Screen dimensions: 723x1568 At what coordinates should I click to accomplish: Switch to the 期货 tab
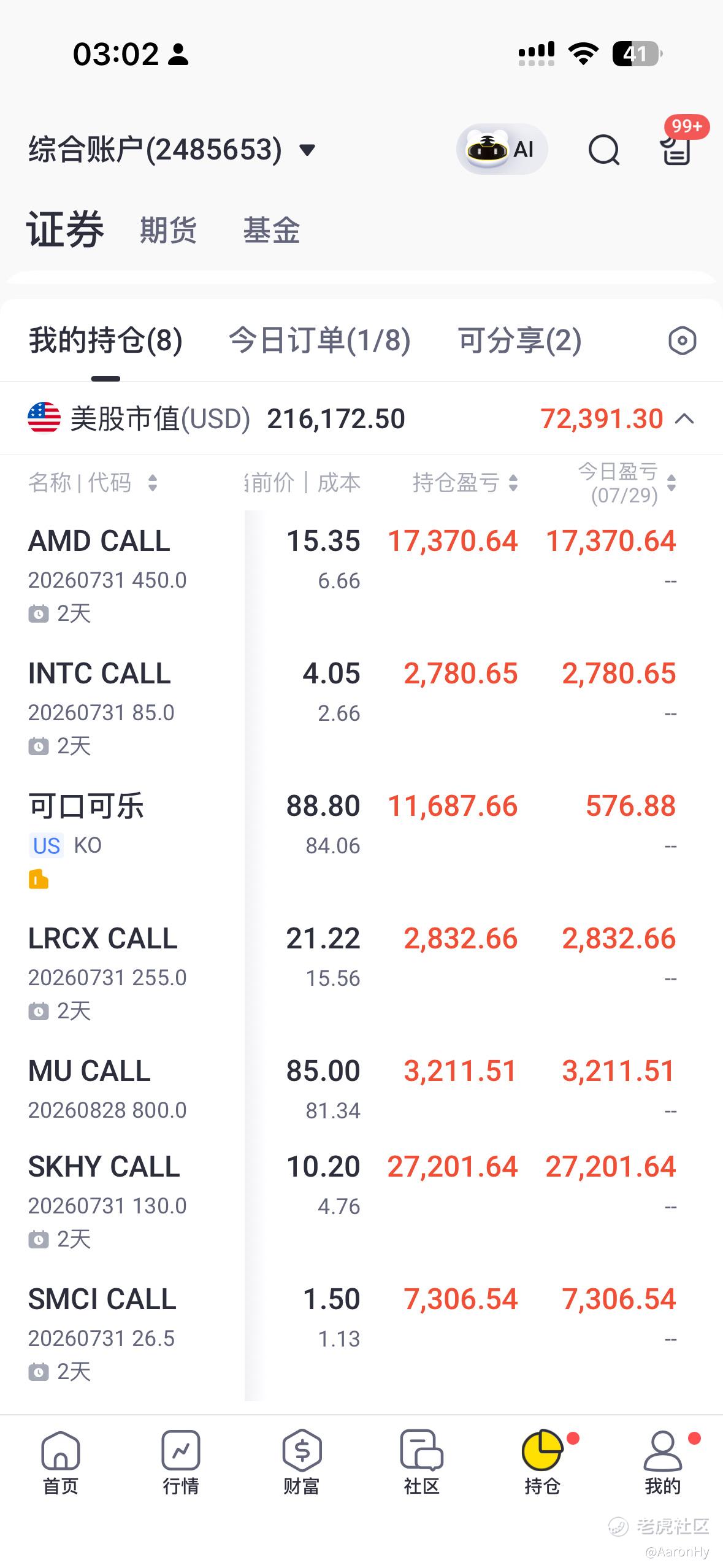pos(168,230)
